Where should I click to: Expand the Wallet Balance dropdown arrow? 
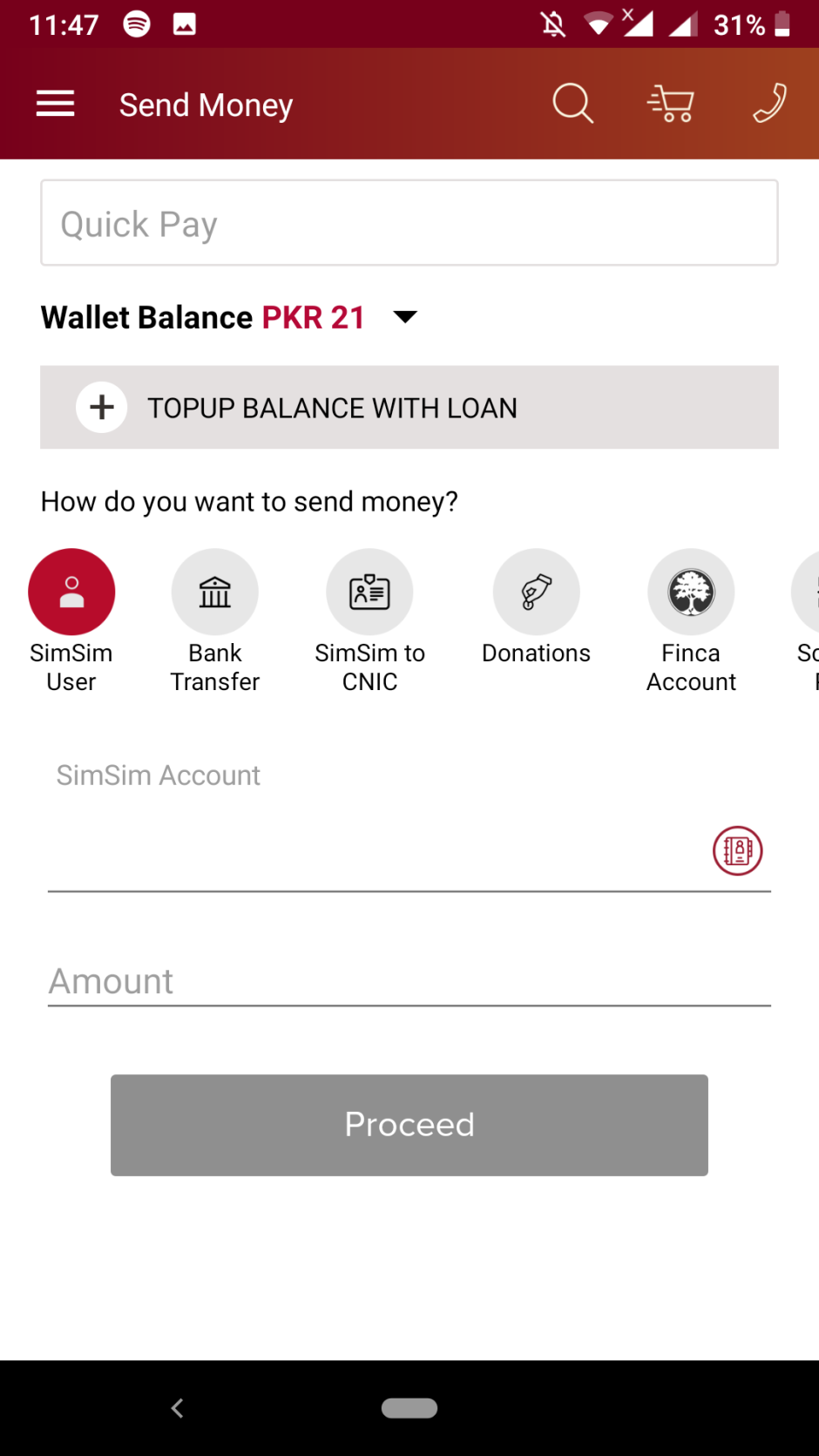pyautogui.click(x=405, y=317)
